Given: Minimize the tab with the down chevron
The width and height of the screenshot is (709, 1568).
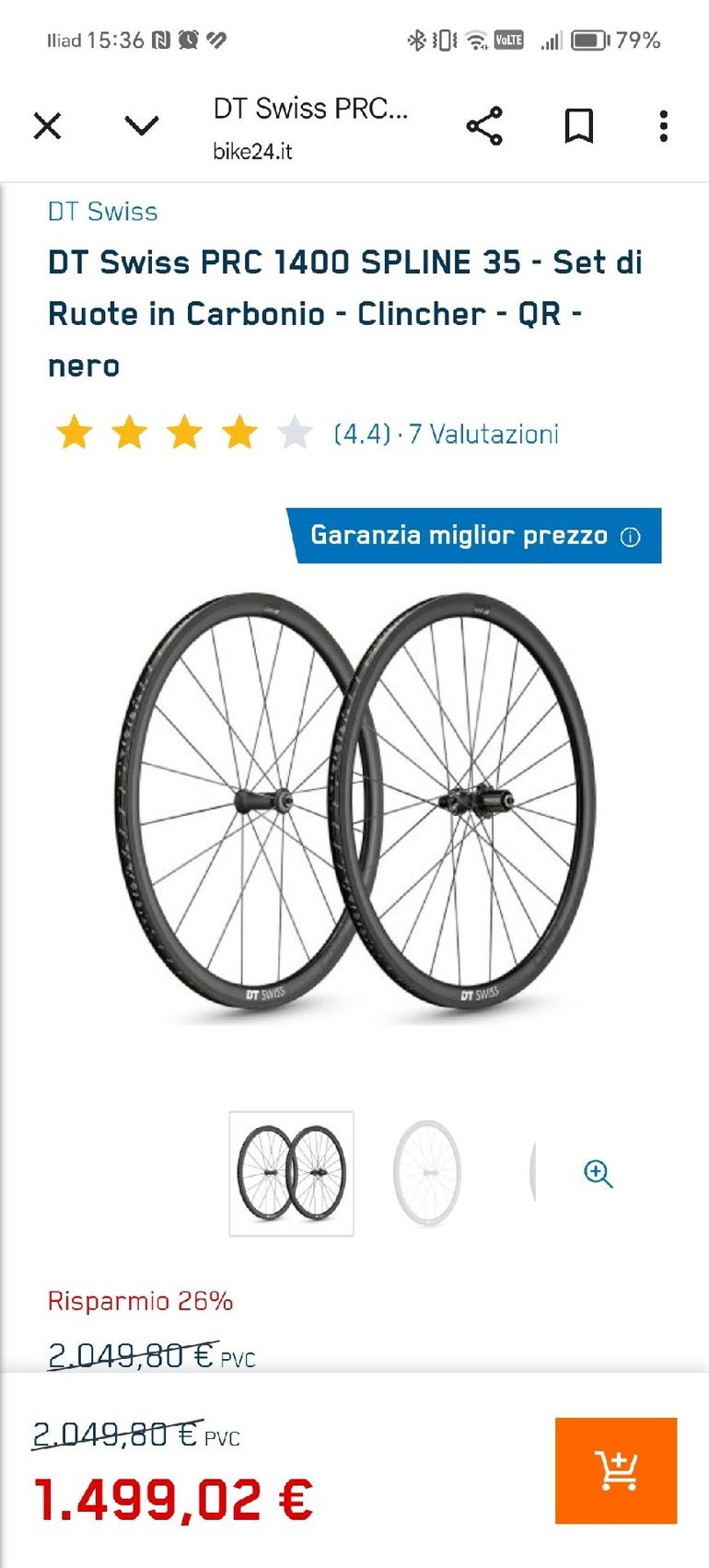Looking at the screenshot, I should 142,126.
